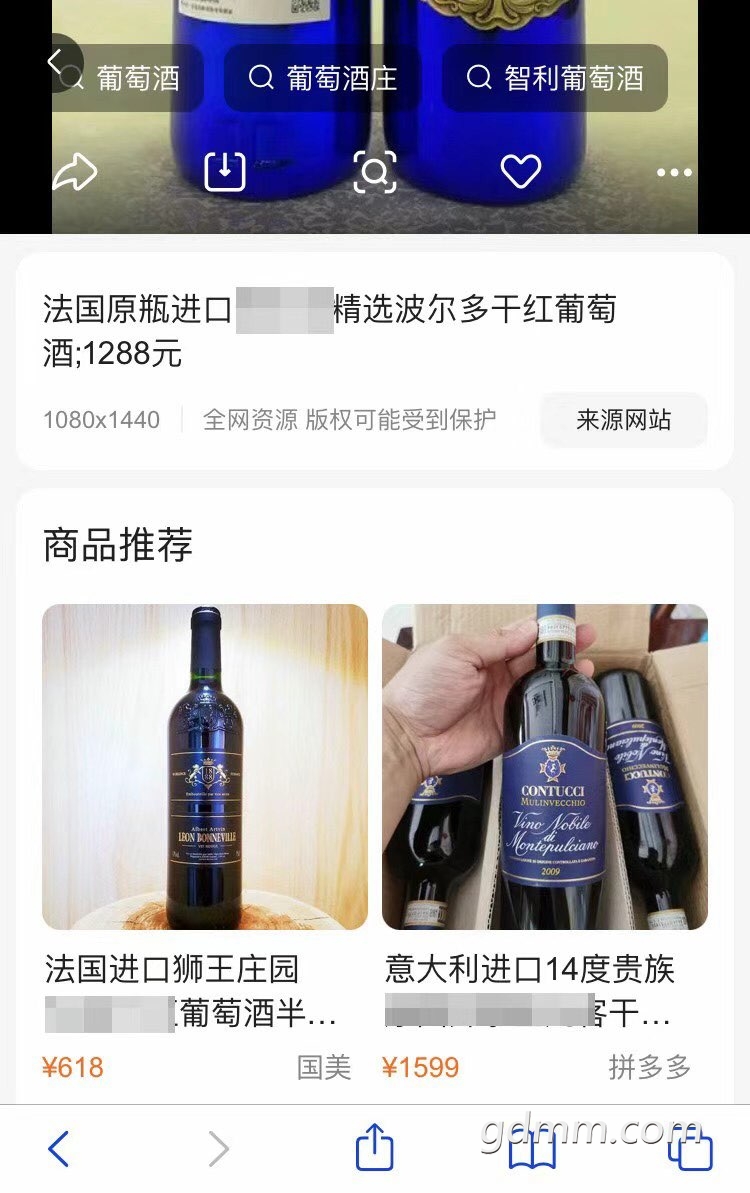The width and height of the screenshot is (750, 1193).
Task: Open the three-dot more options
Action: (674, 173)
